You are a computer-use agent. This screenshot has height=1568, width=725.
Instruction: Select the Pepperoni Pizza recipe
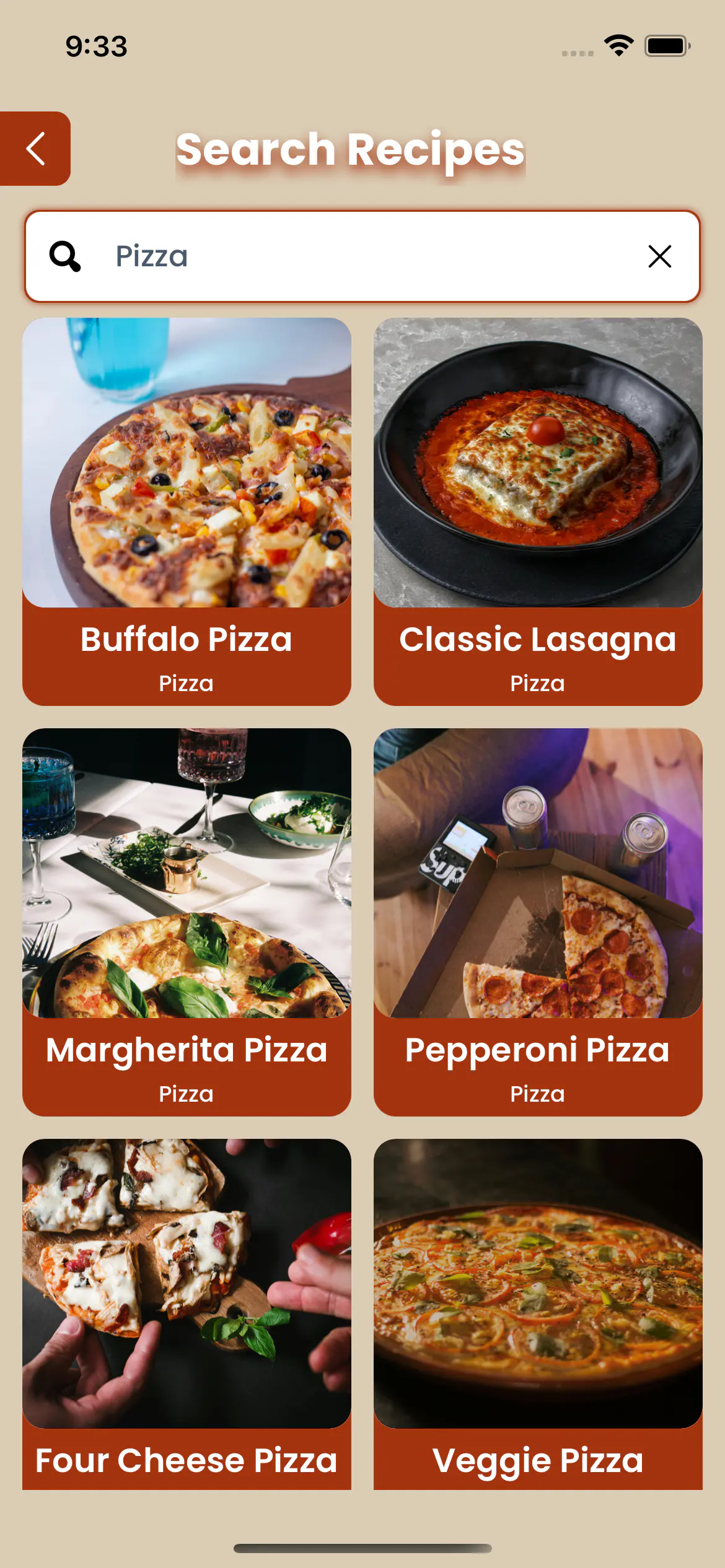click(538, 921)
